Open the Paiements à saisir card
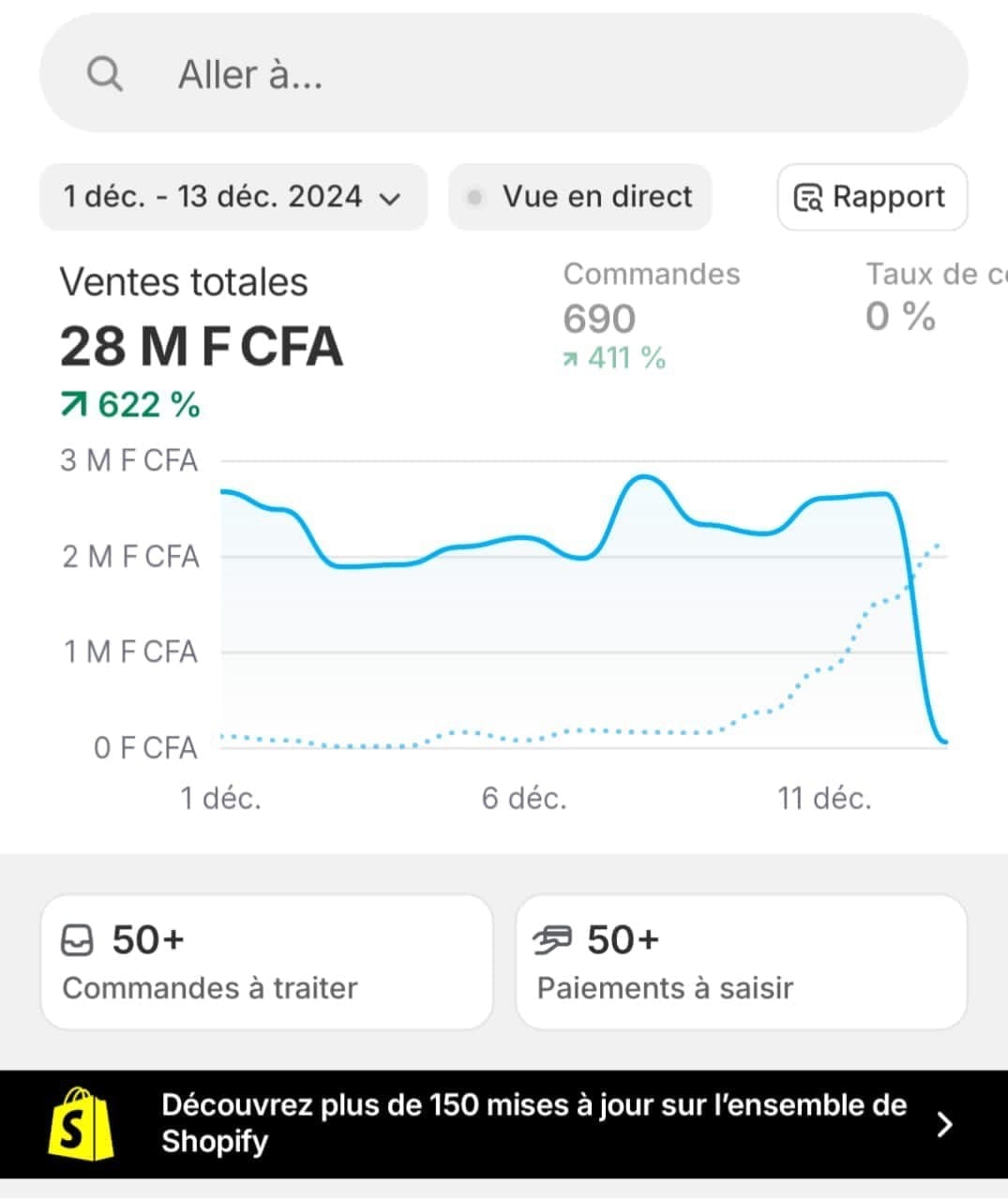This screenshot has width=1008, height=1200. (x=741, y=962)
